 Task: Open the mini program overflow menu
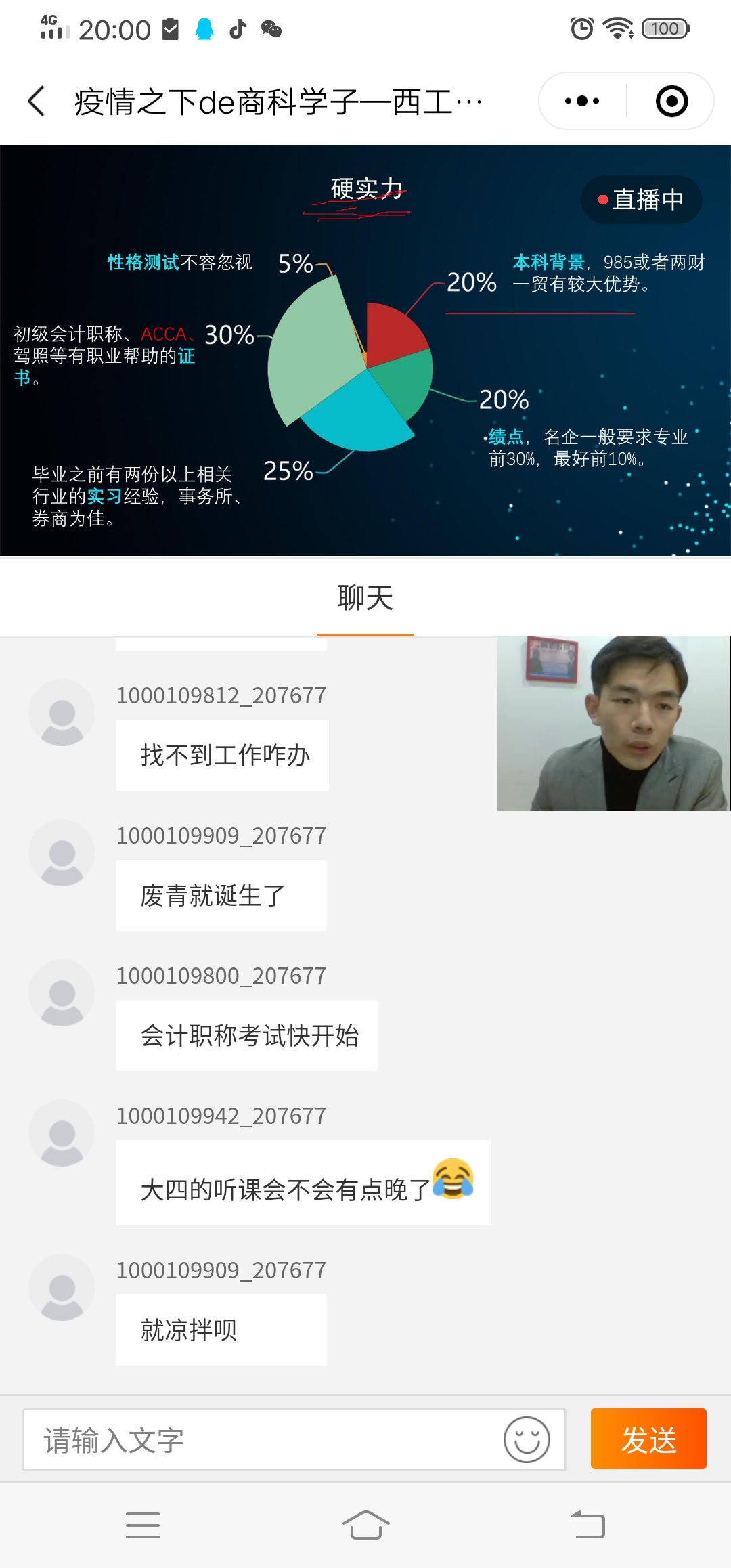582,102
